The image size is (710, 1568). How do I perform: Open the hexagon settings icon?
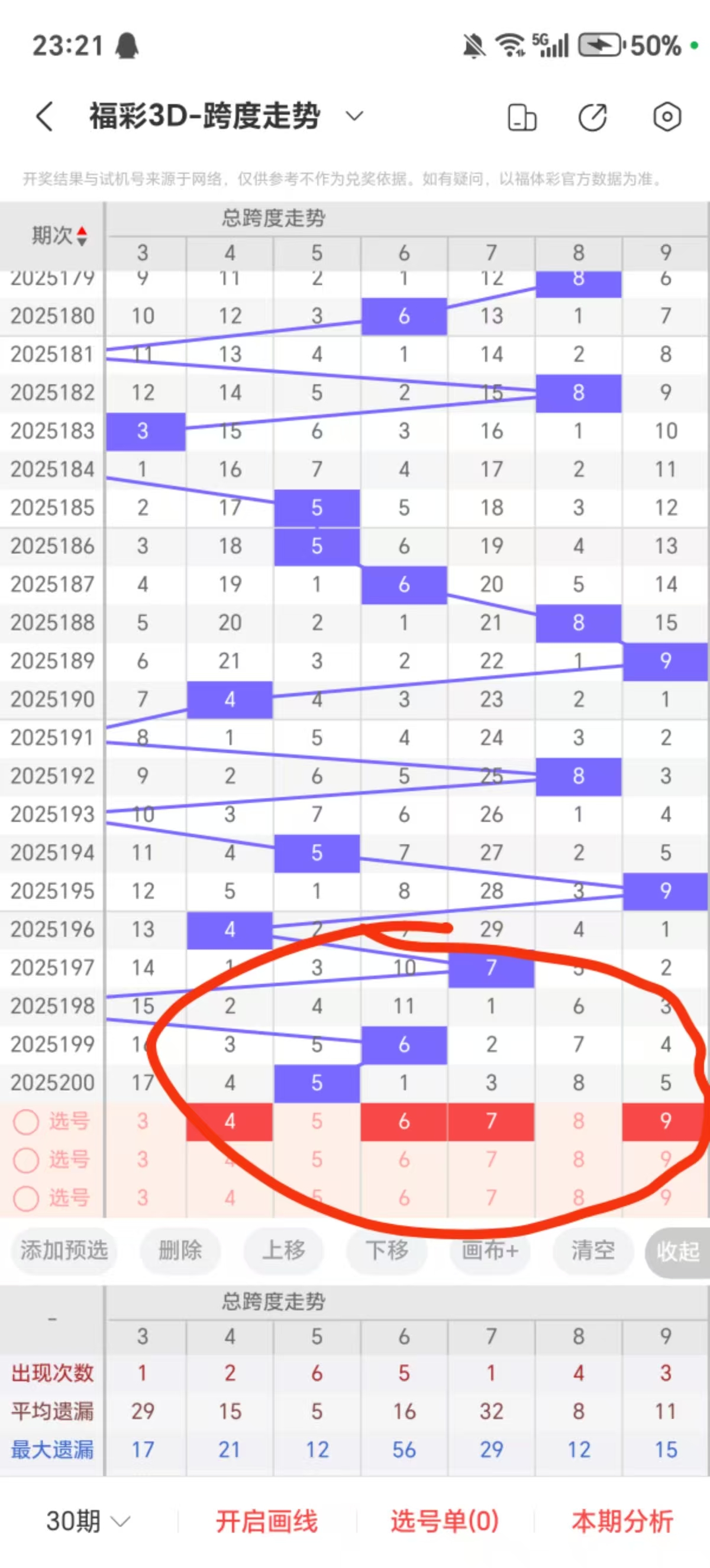667,117
